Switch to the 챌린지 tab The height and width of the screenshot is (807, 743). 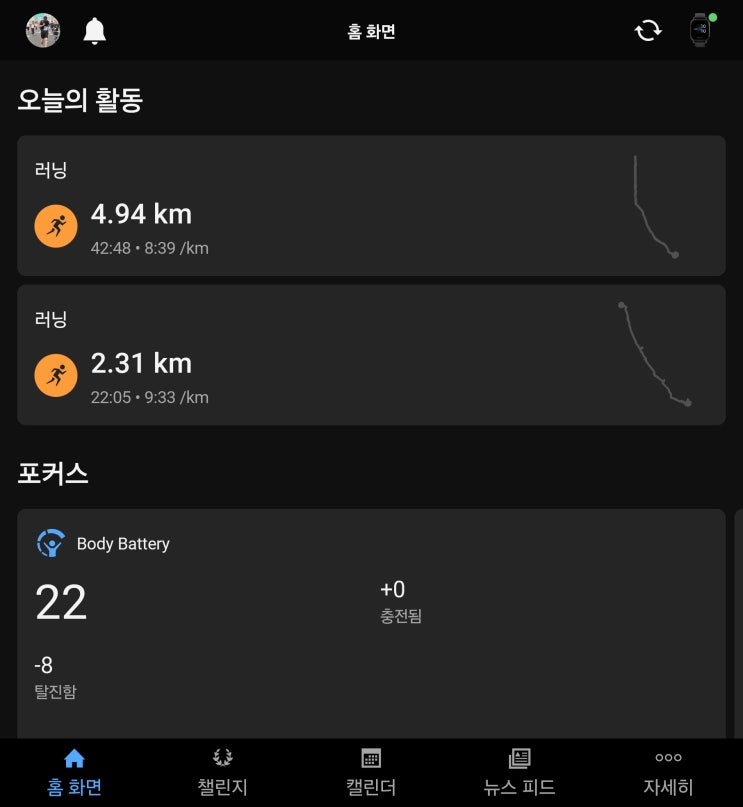click(x=222, y=772)
